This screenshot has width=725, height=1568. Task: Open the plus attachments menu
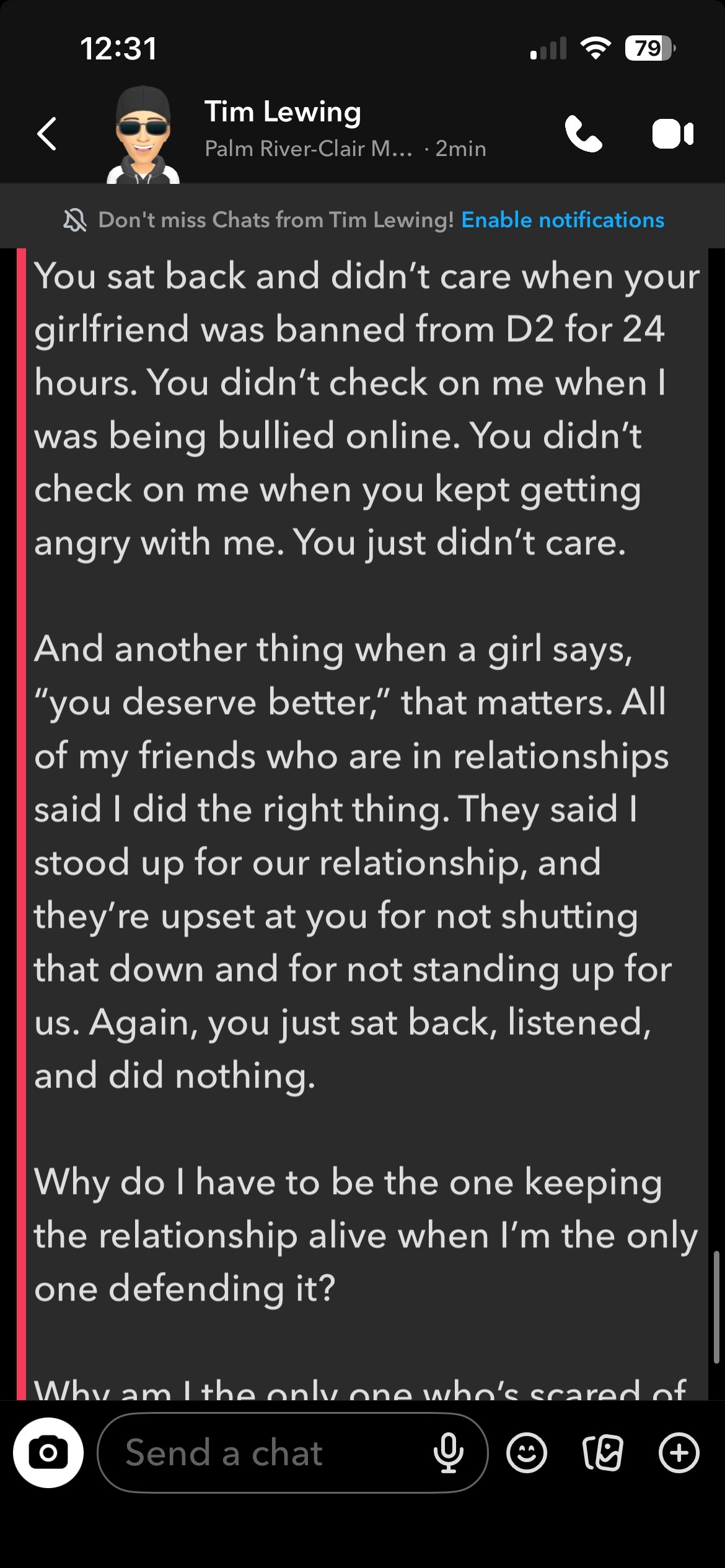coord(679,1452)
